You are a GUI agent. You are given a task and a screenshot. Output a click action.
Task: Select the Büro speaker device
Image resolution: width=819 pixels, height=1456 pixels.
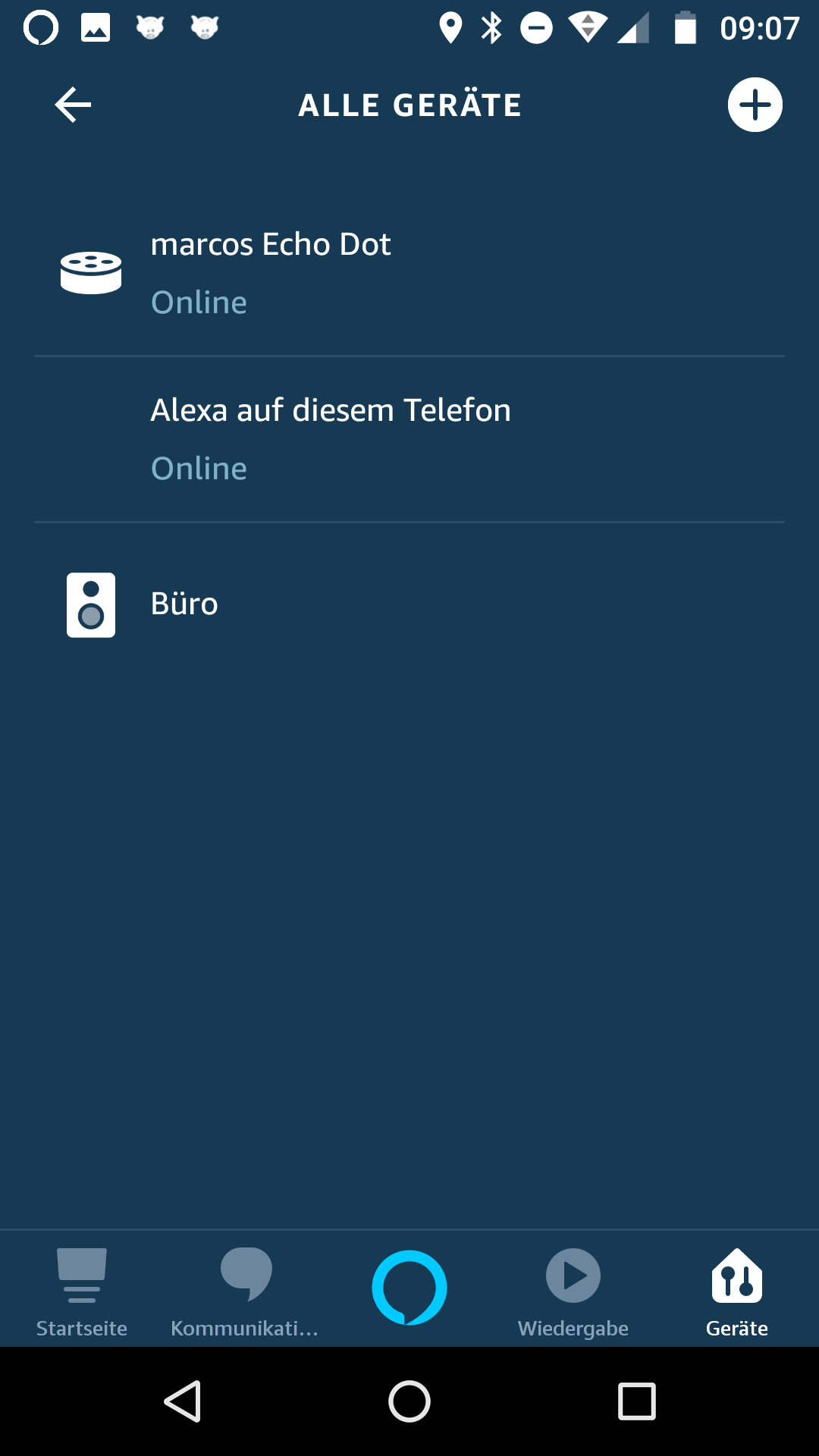(x=409, y=604)
